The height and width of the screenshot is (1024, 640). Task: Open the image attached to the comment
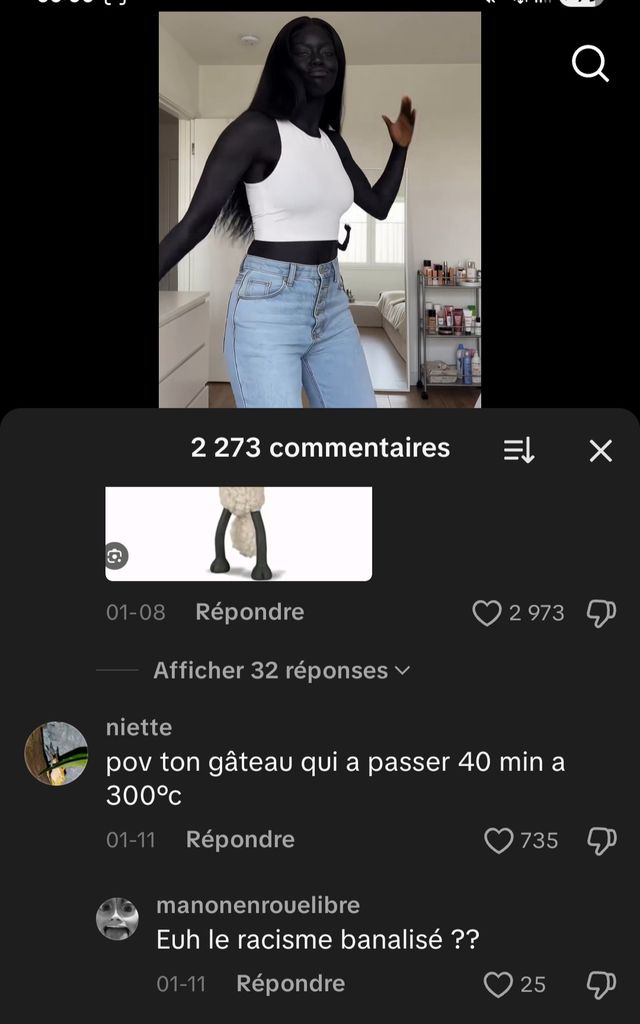click(x=238, y=533)
